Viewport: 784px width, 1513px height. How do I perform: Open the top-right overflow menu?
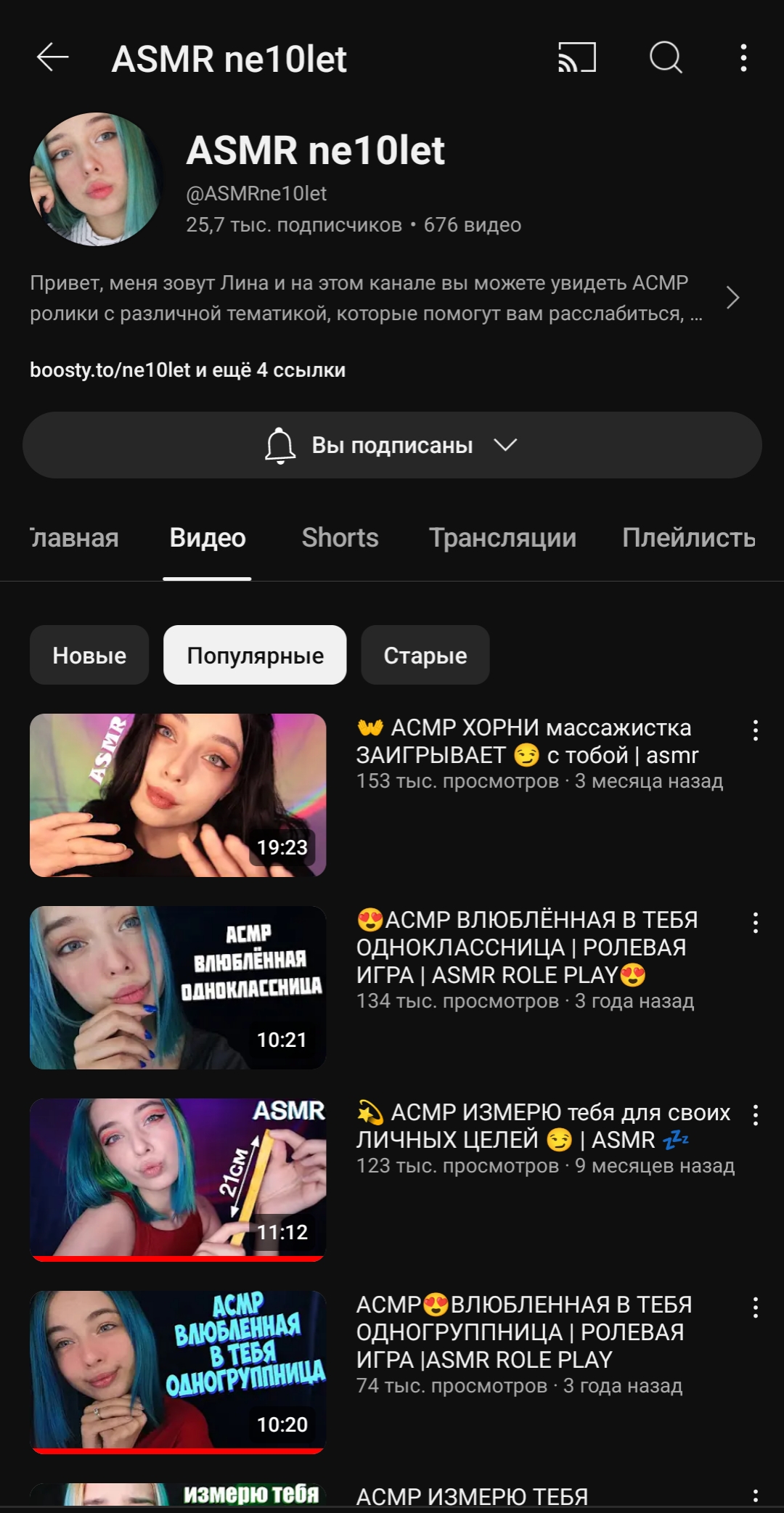pos(743,57)
